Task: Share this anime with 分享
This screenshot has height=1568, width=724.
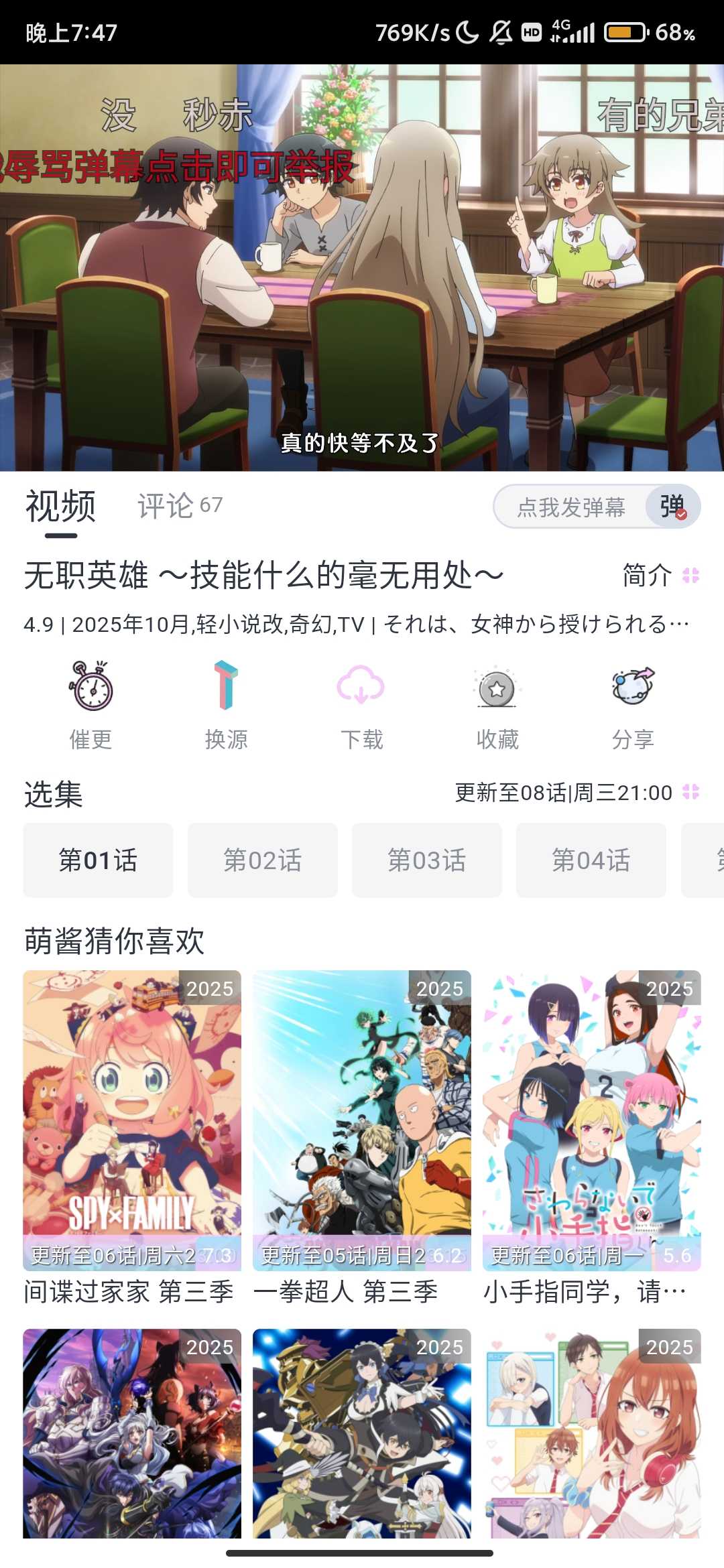Action: (633, 704)
